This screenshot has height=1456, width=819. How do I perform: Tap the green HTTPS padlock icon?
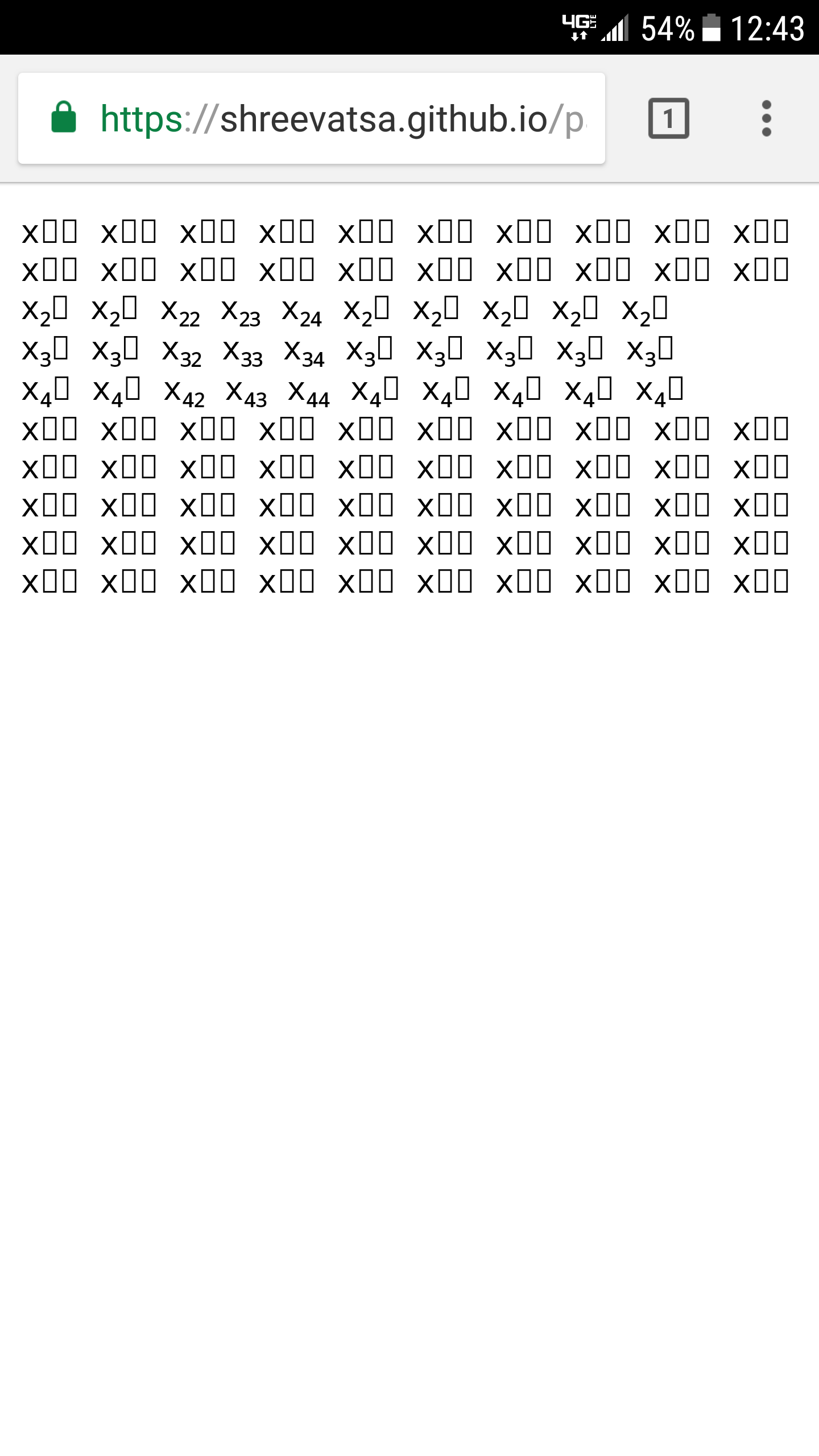(x=64, y=118)
